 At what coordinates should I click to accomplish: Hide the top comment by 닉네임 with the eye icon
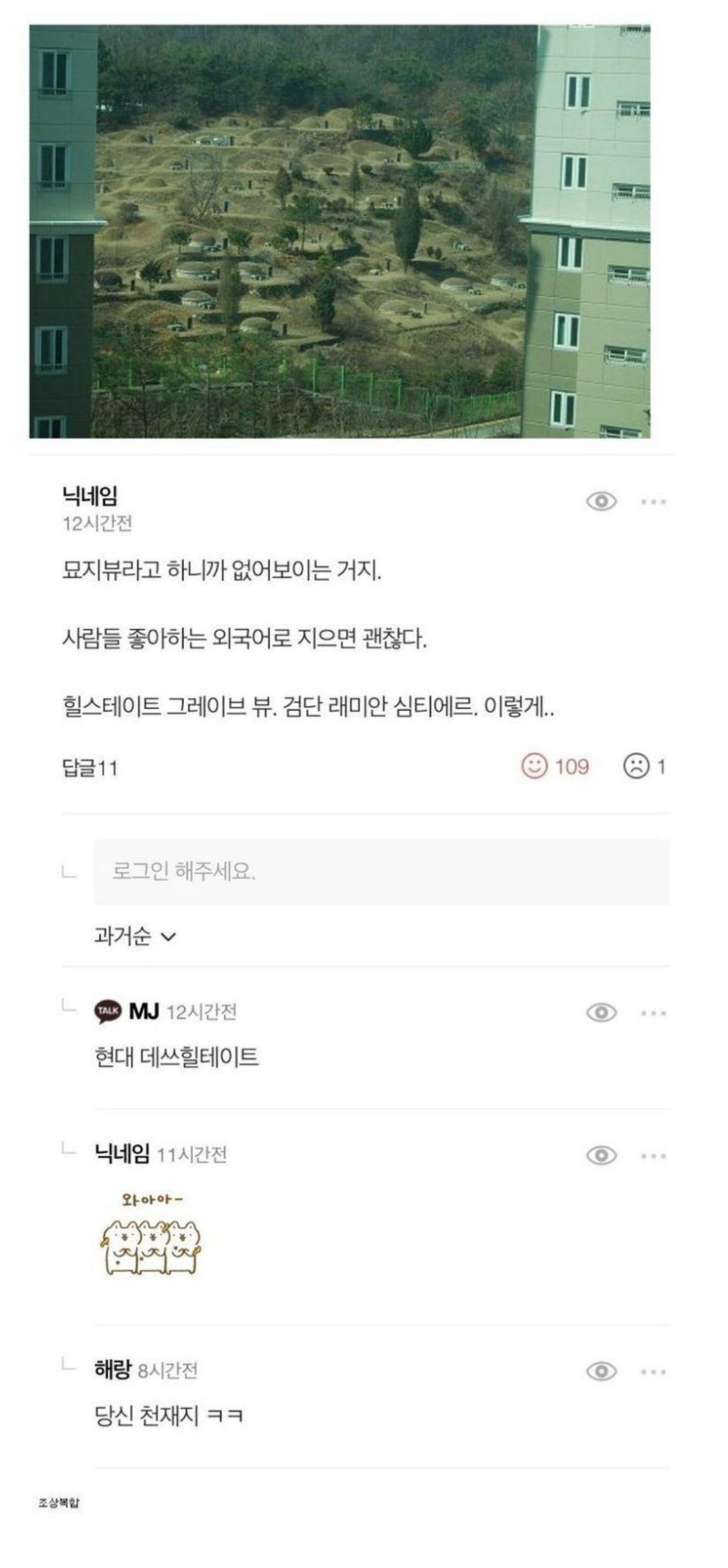pyautogui.click(x=601, y=501)
